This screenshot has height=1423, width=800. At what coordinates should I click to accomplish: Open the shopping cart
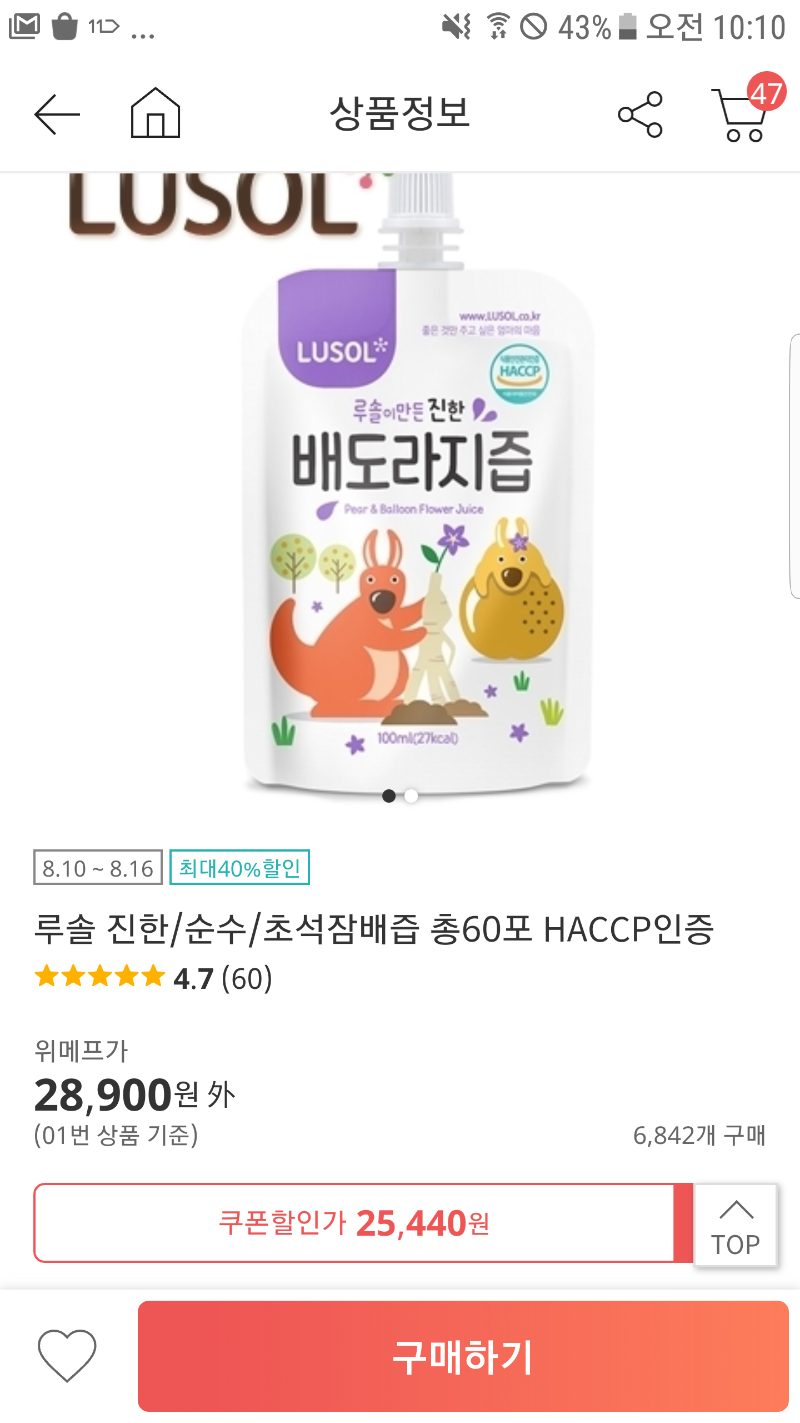[741, 114]
